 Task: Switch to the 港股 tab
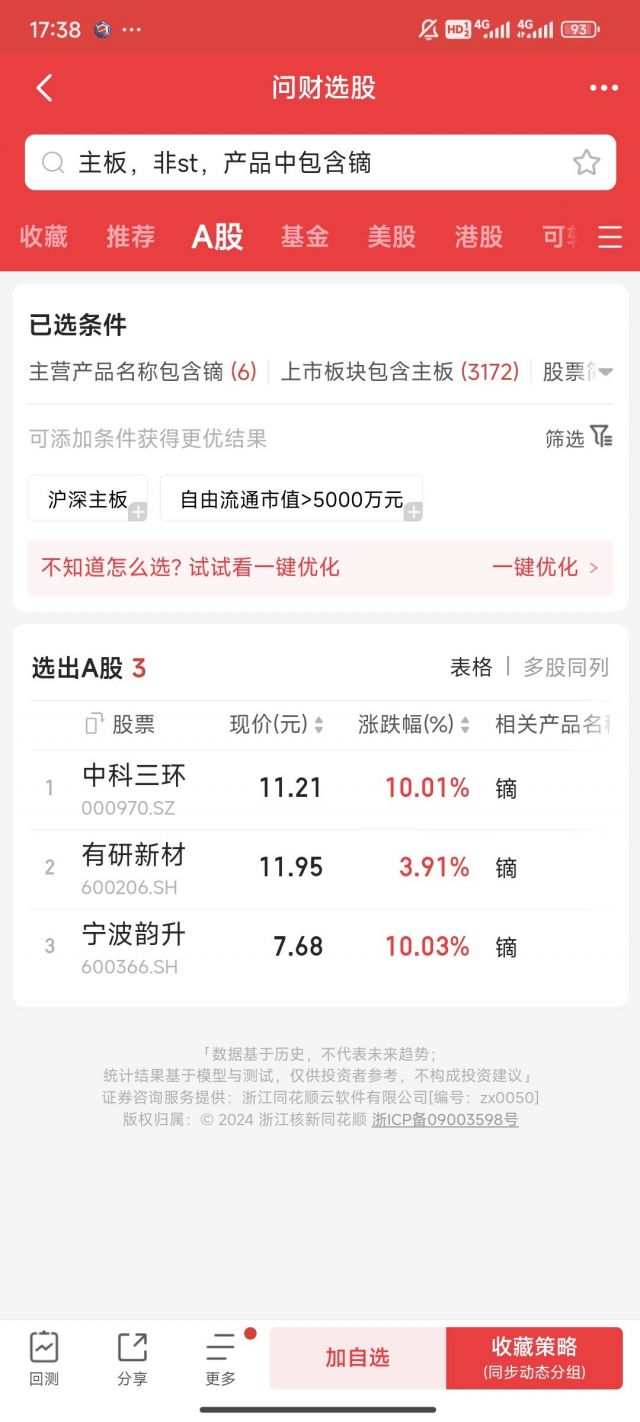pyautogui.click(x=478, y=237)
